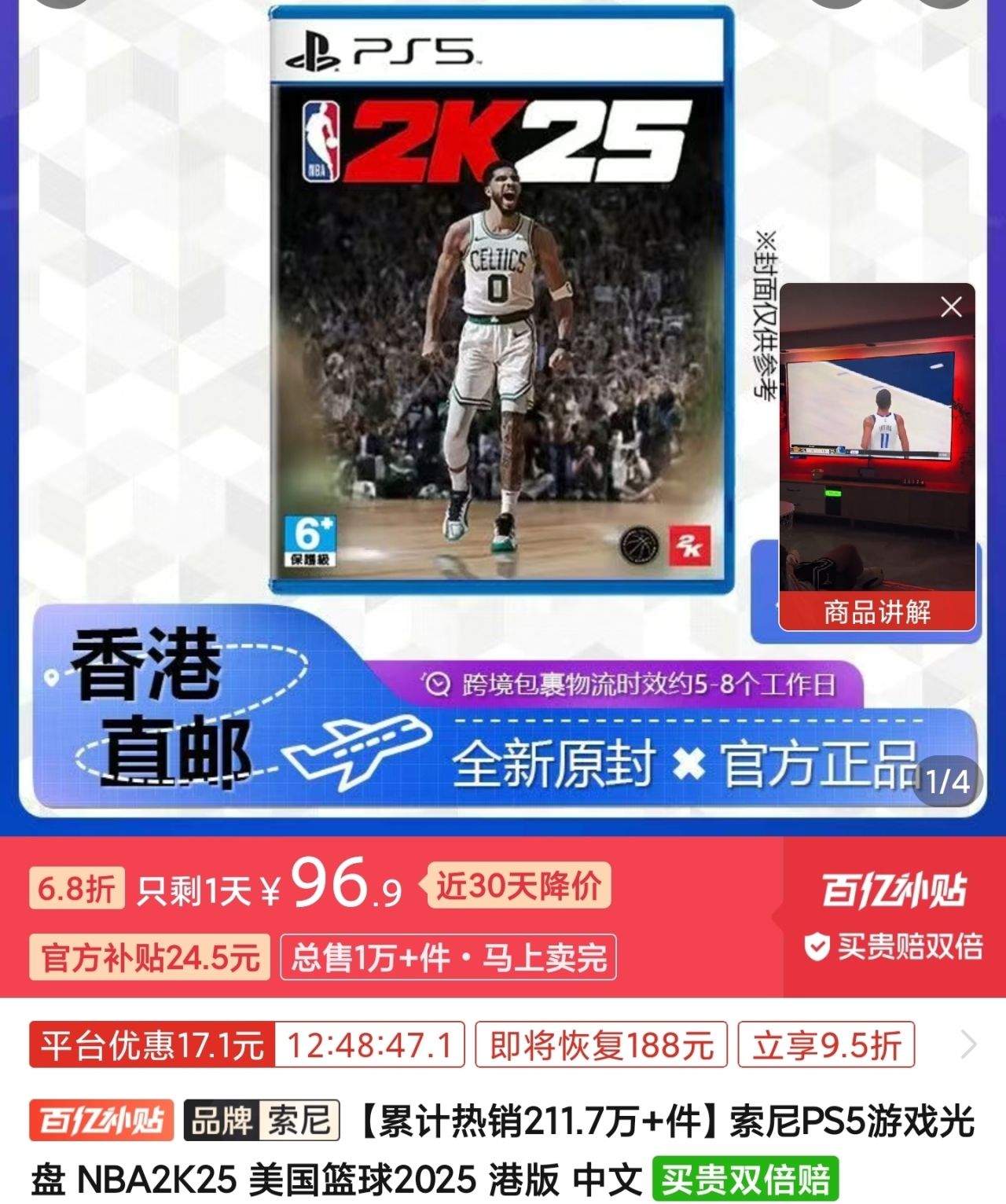
Task: Open the 买贵赔双倍 guarantee info
Action: pyautogui.click(x=894, y=947)
